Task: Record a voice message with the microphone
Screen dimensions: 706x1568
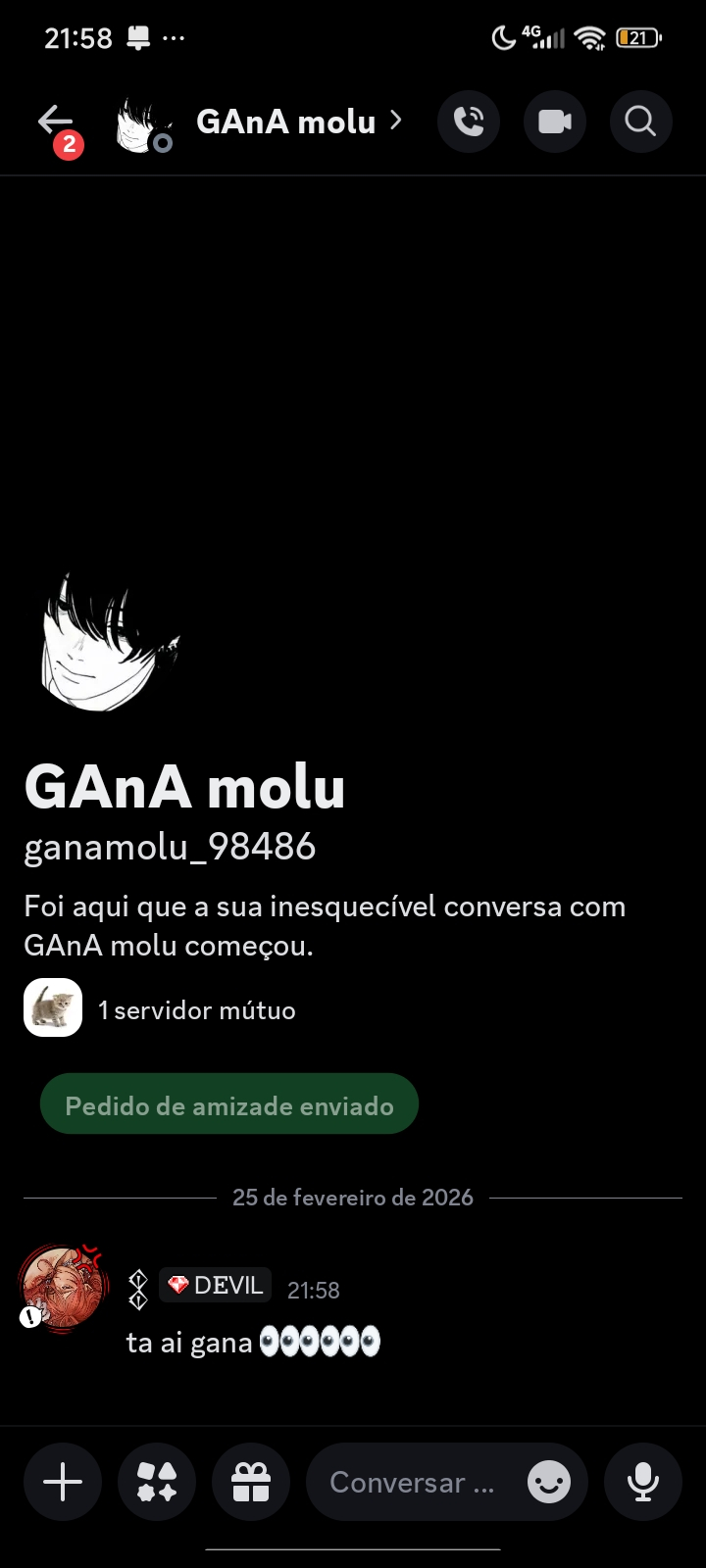Action: click(x=643, y=1482)
